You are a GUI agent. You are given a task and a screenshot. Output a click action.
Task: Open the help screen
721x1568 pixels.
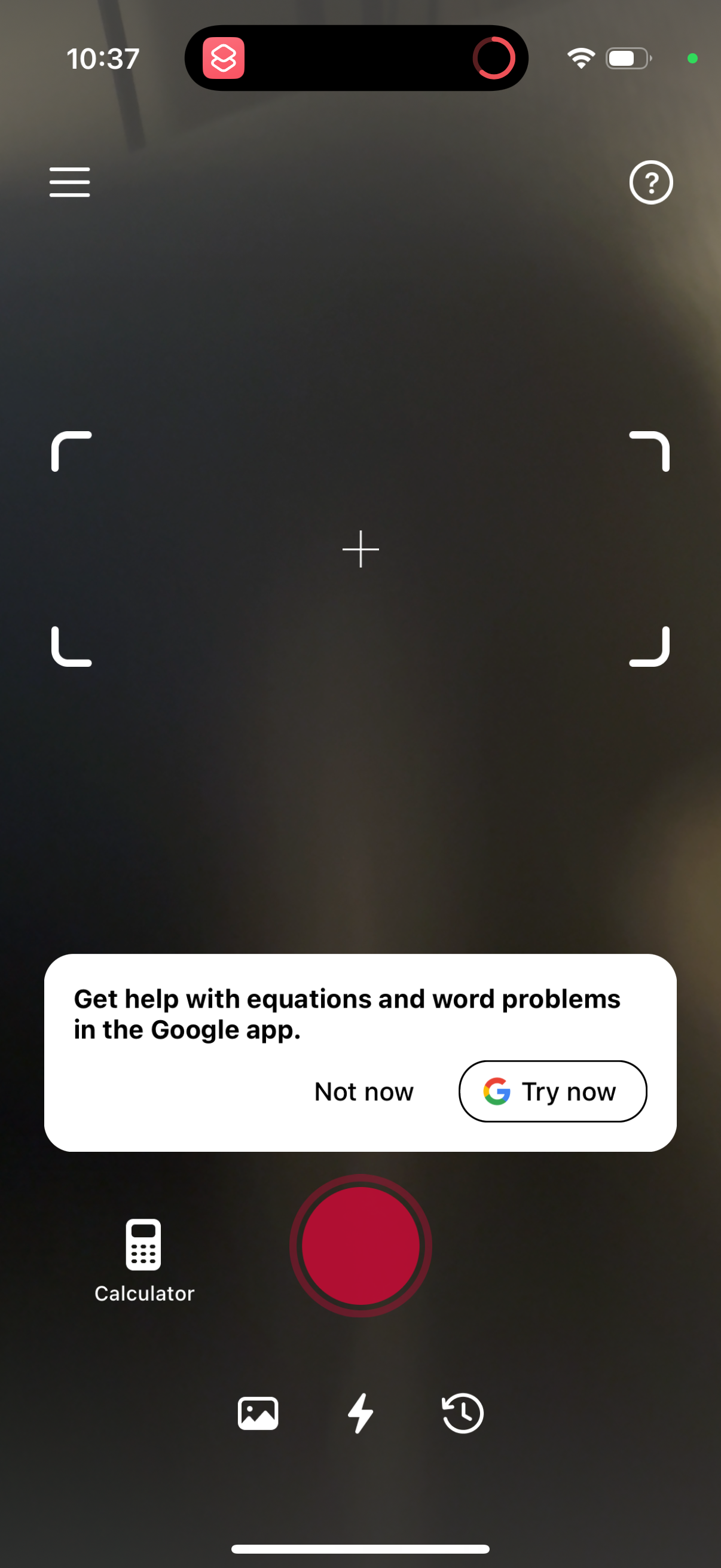[x=650, y=182]
